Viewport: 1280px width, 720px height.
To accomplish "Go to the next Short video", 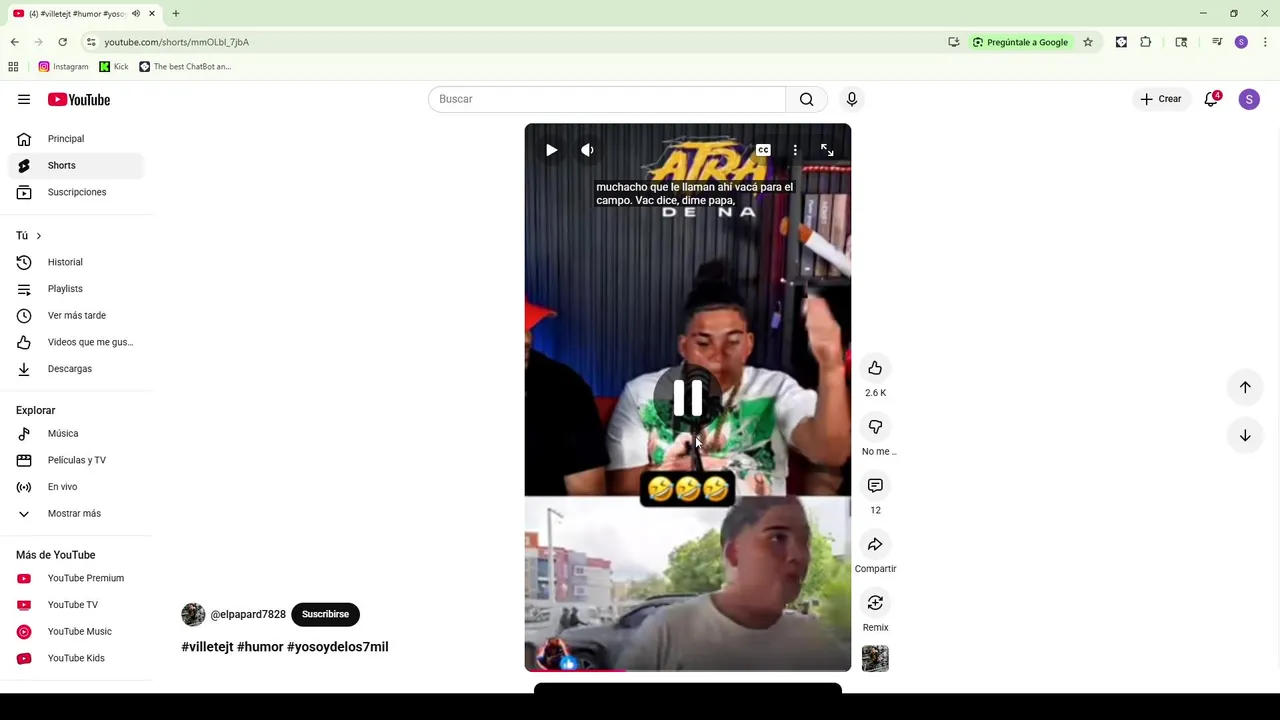I will click(1245, 436).
